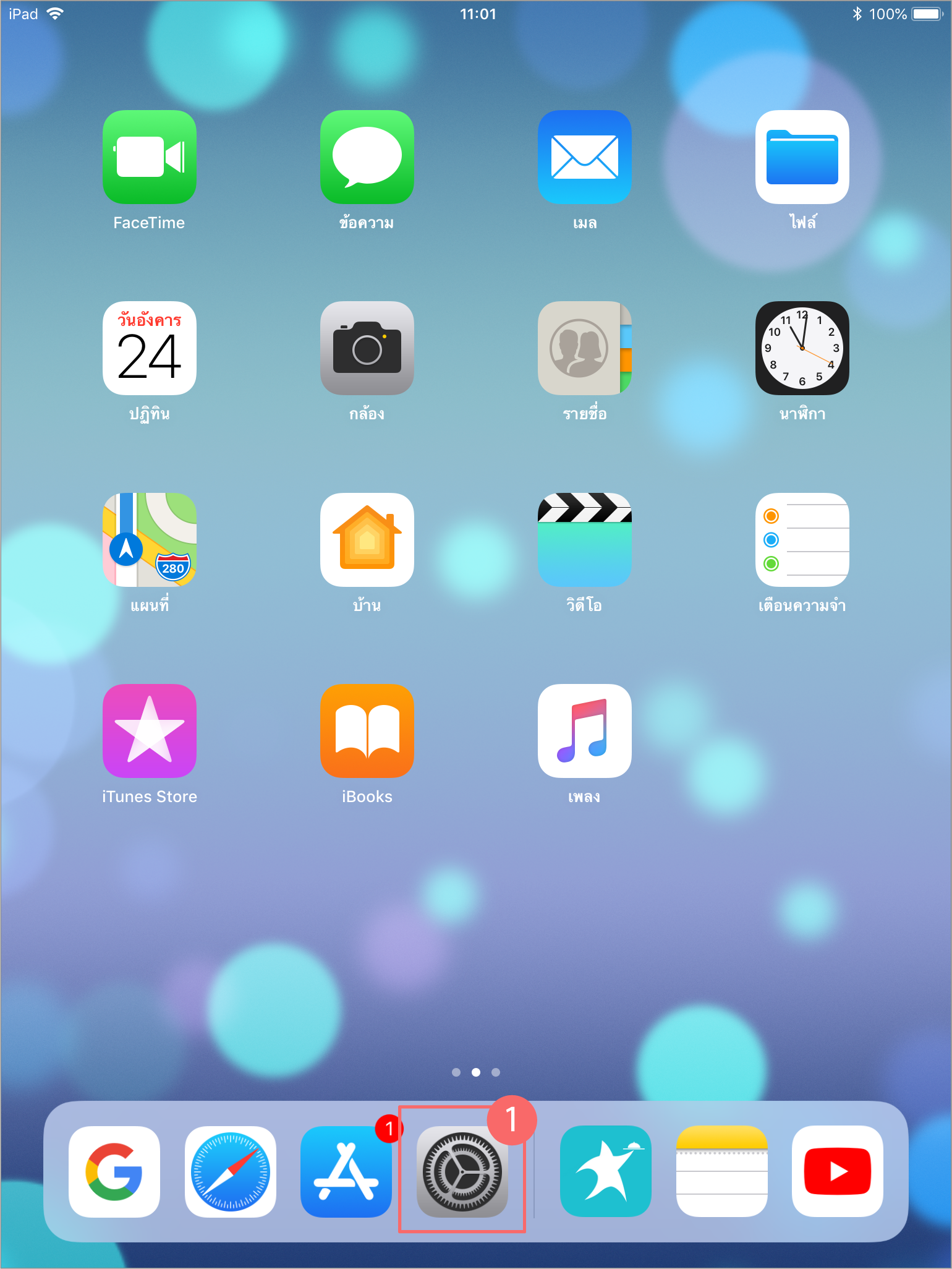The image size is (952, 1269).
Task: Launch the Maps app (แผนที่)
Action: click(149, 540)
